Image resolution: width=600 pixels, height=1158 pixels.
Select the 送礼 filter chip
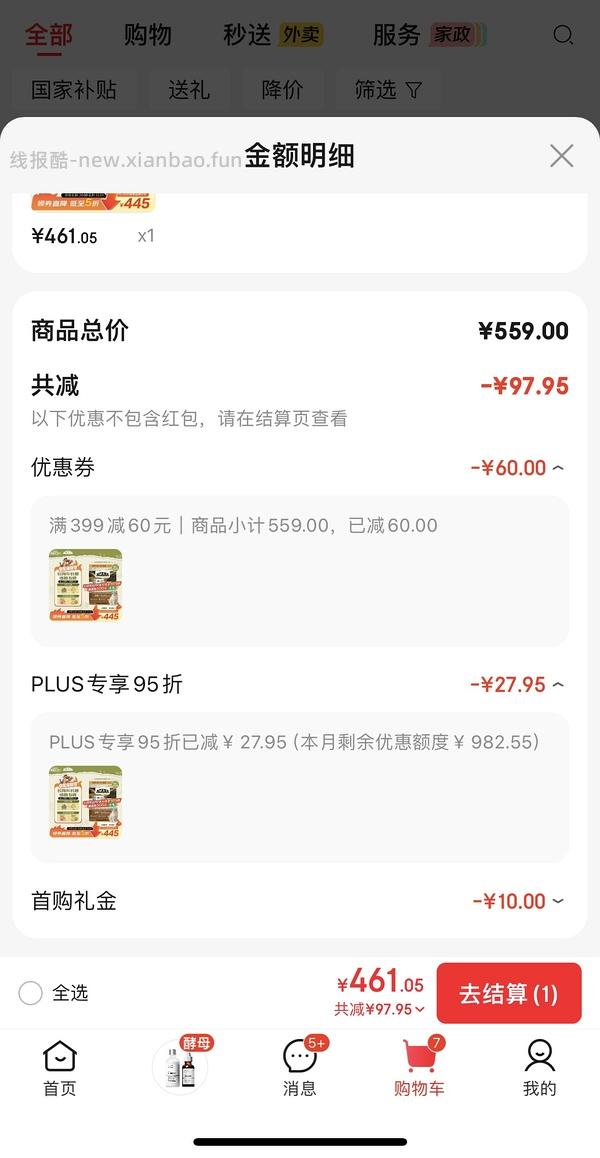tap(189, 90)
